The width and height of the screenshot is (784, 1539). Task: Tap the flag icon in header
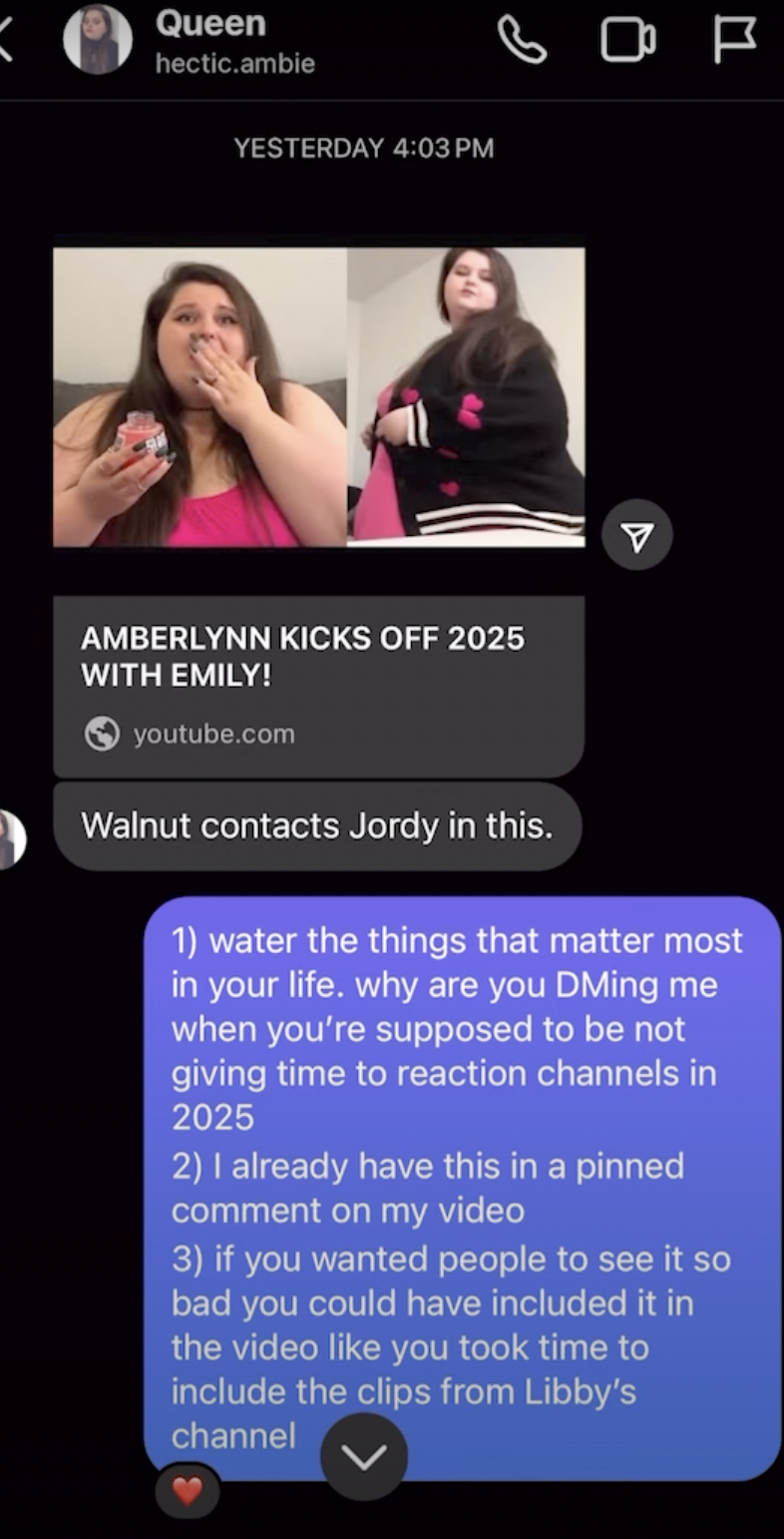click(x=735, y=41)
